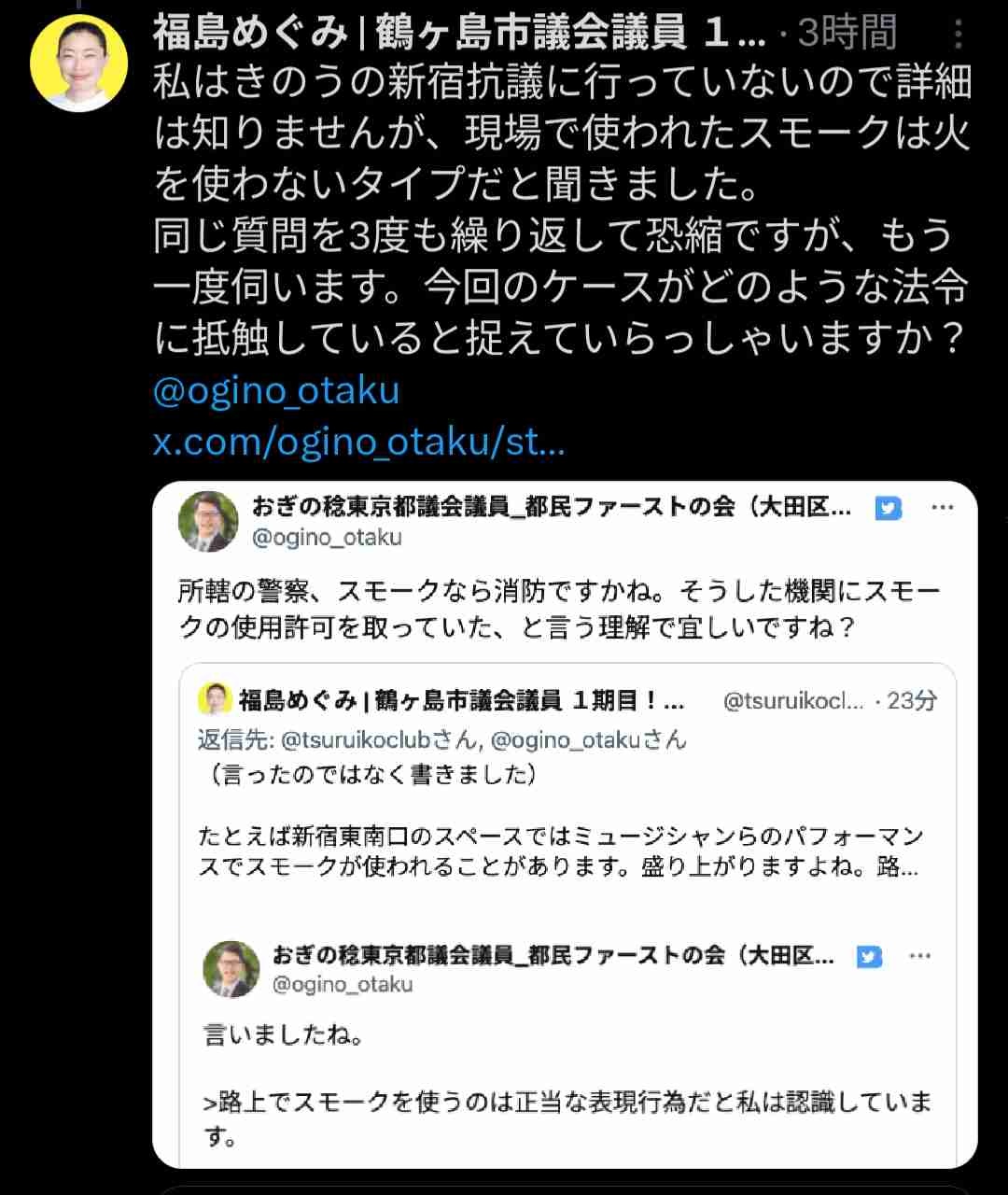Open 福島めぐみ's profile avatar
The image size is (1008, 1195).
click(x=78, y=63)
